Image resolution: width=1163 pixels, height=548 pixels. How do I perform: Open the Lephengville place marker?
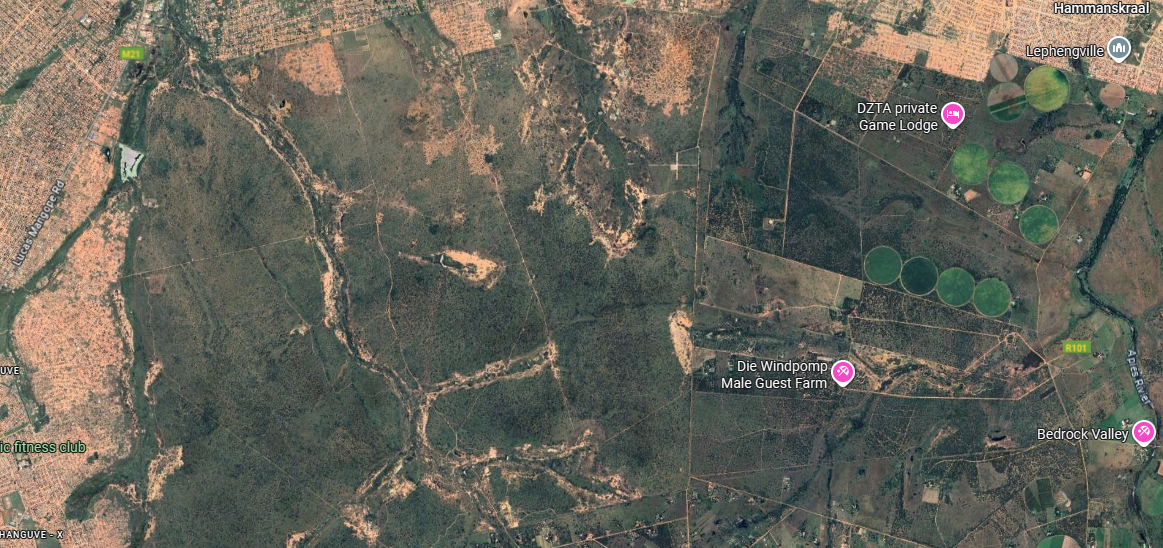[1119, 47]
